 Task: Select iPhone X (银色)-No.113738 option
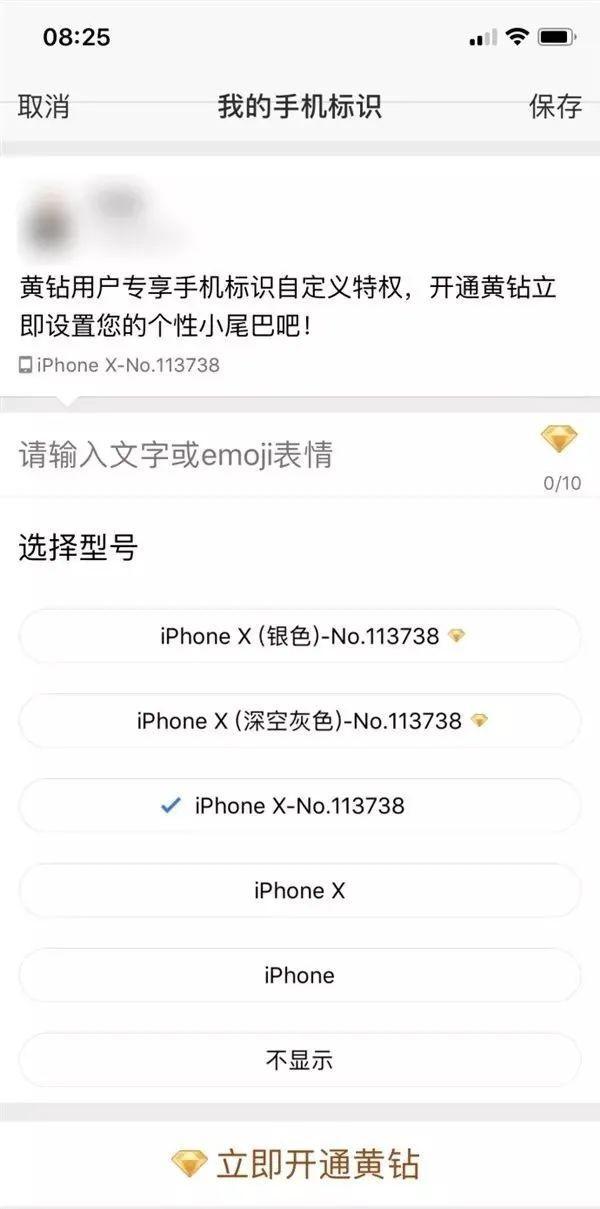tap(300, 636)
